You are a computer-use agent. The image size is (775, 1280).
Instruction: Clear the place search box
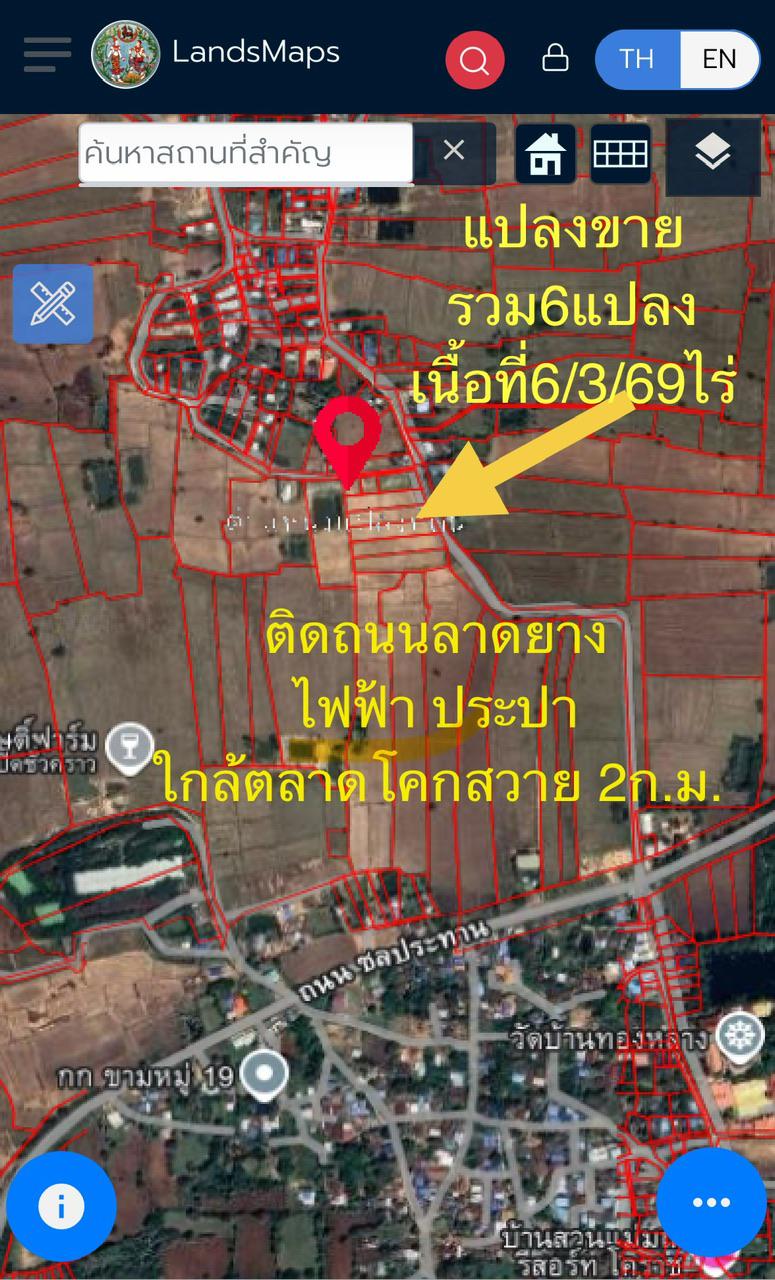click(454, 151)
